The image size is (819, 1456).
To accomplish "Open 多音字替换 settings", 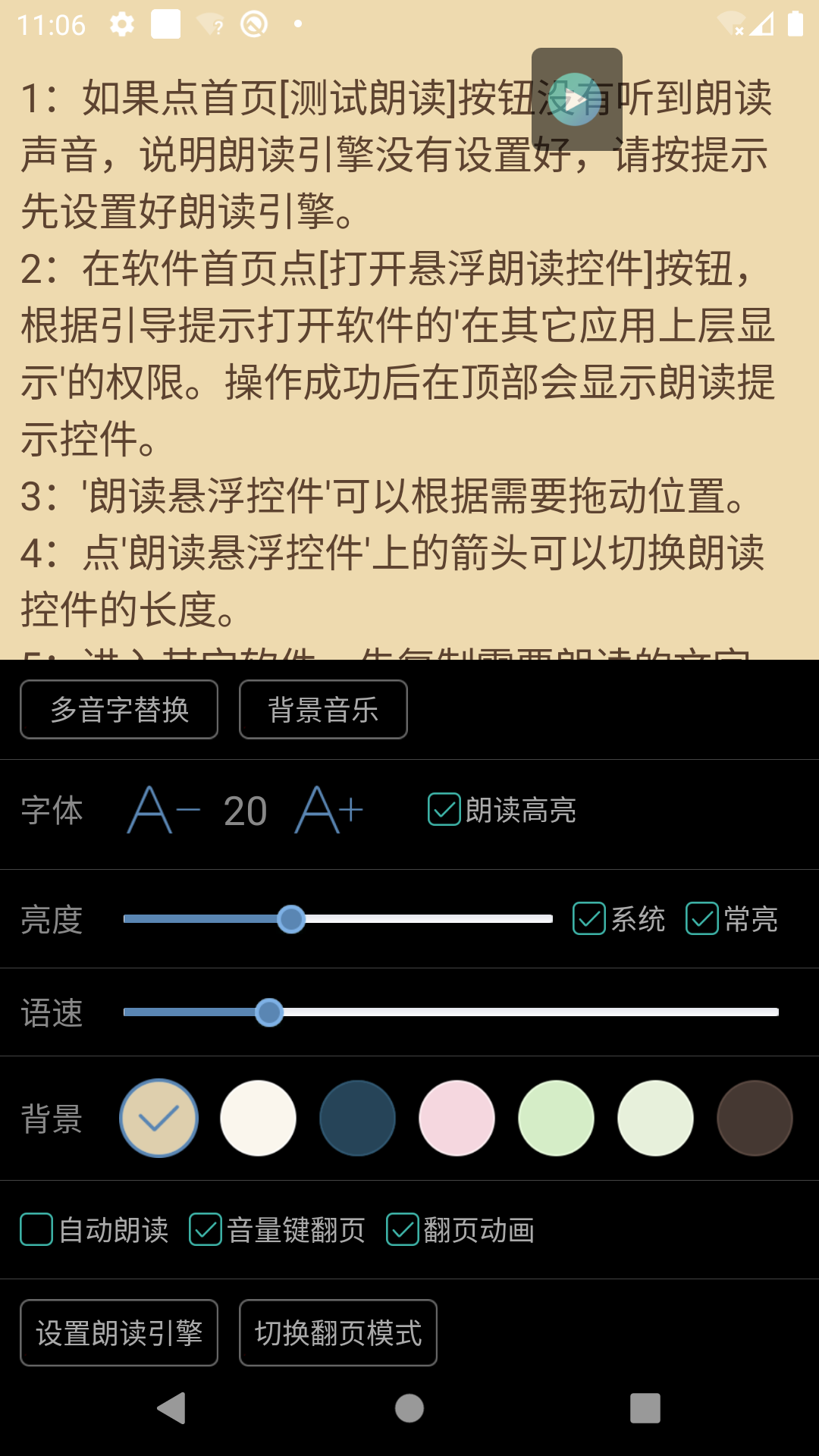I will (x=118, y=709).
